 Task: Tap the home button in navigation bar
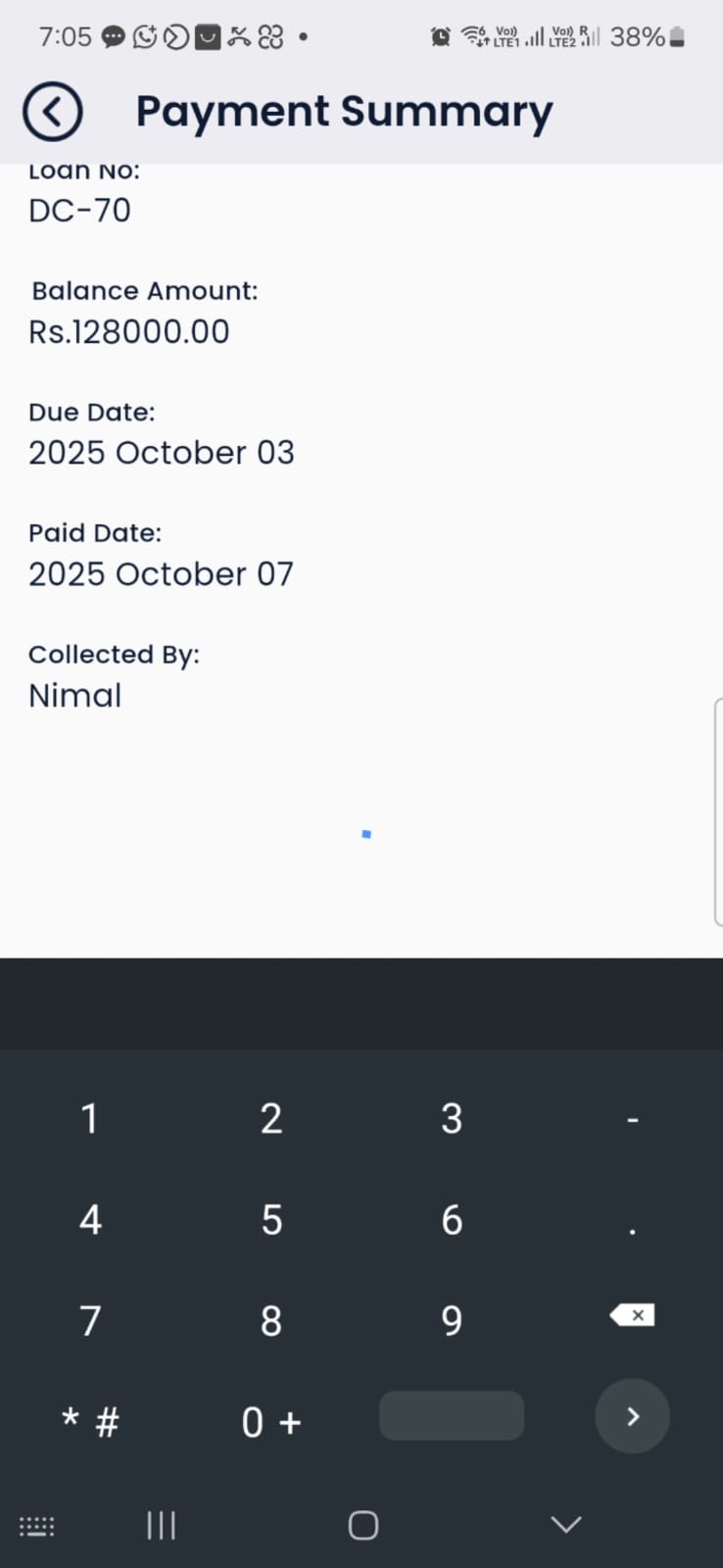362,1525
